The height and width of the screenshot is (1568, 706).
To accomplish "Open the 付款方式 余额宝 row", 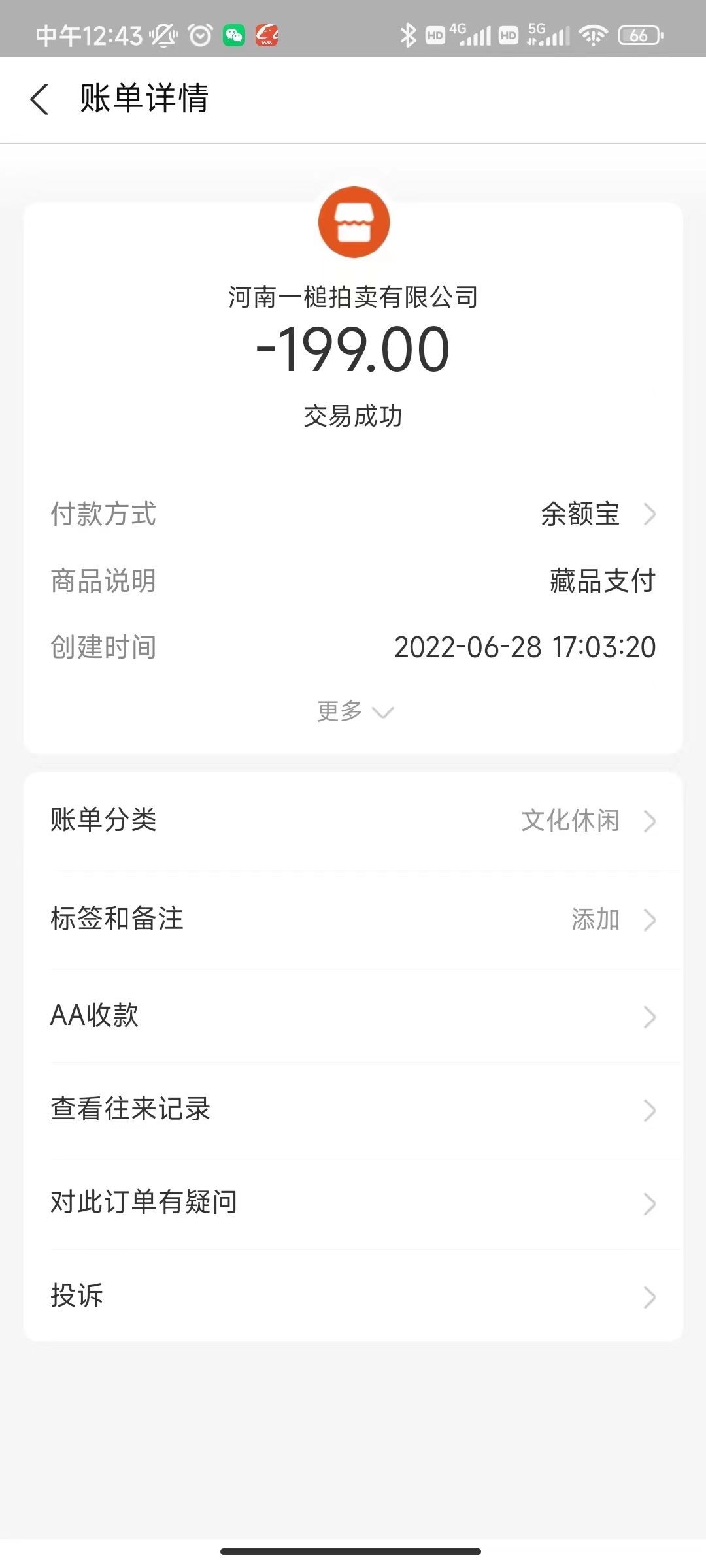I will pyautogui.click(x=596, y=514).
